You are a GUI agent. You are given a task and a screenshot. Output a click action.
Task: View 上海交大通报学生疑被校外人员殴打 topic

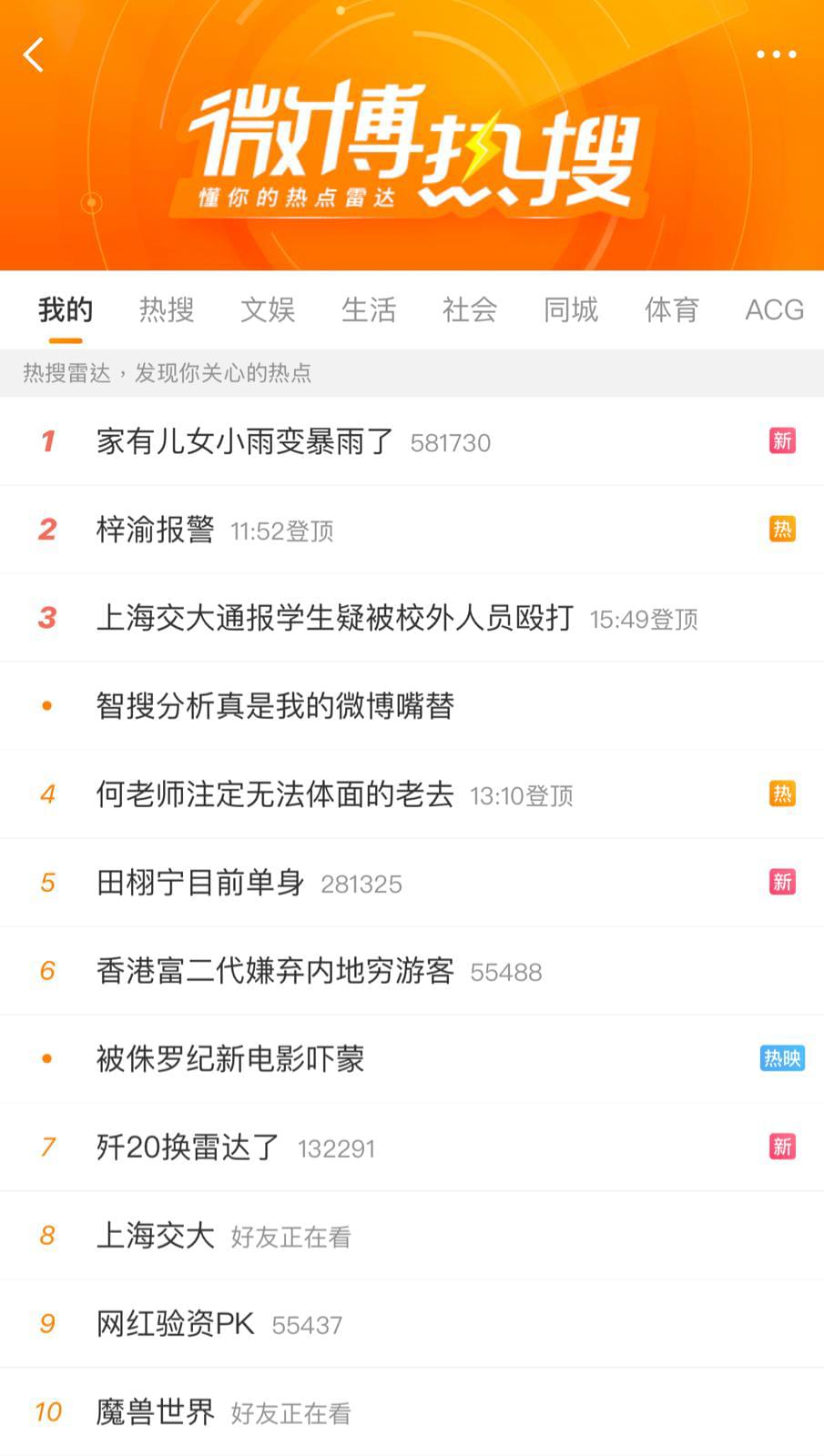(x=412, y=618)
